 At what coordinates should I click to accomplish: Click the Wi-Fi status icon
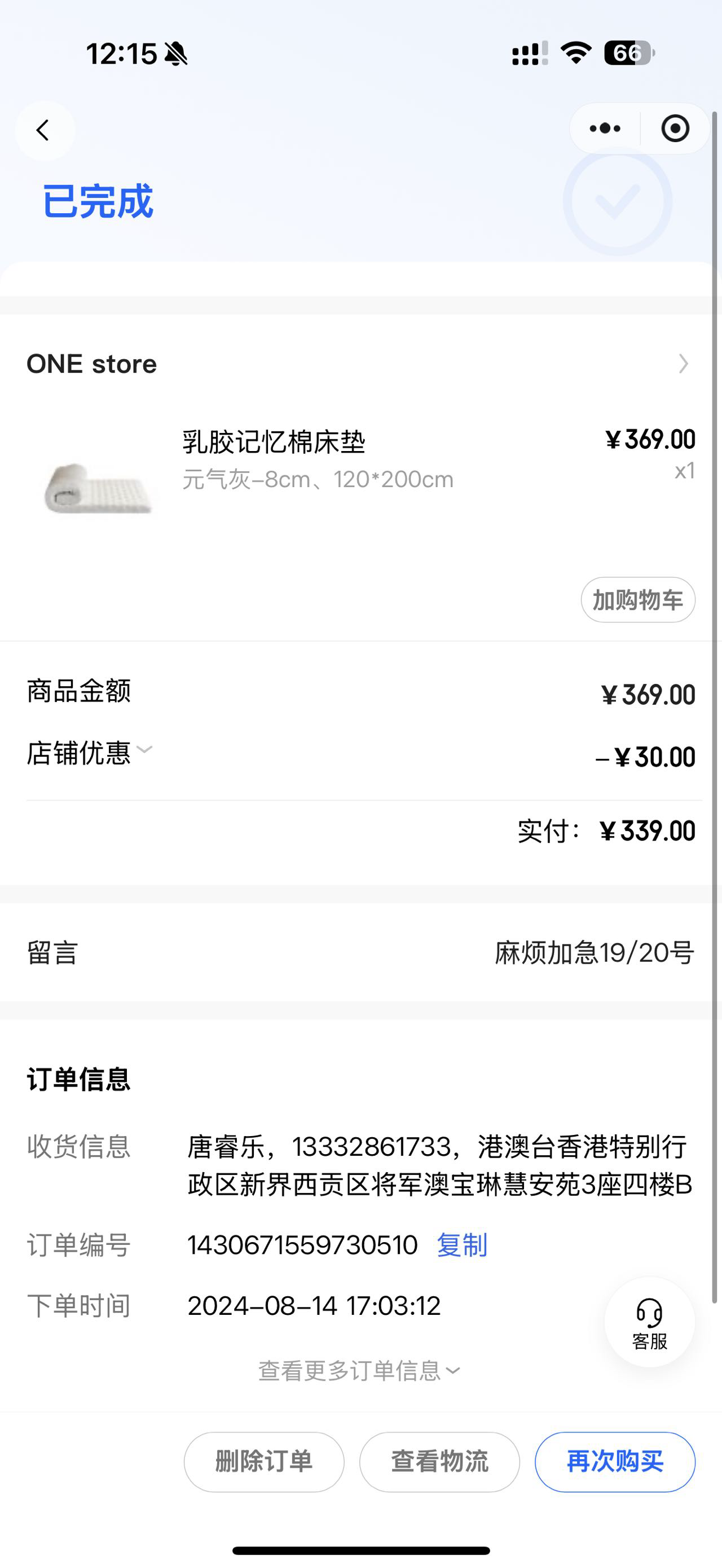pyautogui.click(x=575, y=54)
